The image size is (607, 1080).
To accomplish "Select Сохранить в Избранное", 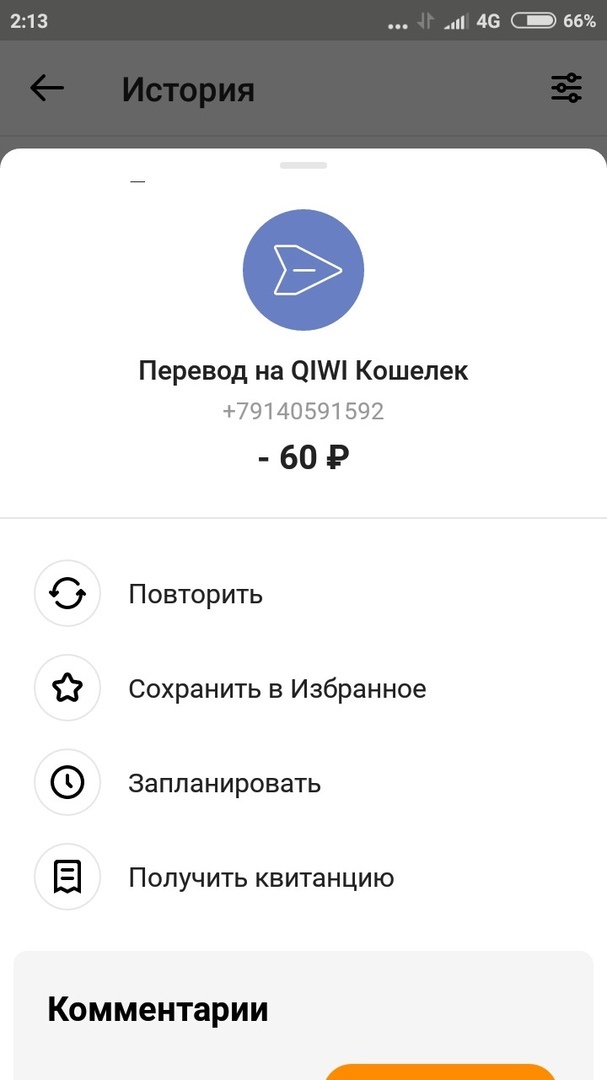I will pos(276,689).
